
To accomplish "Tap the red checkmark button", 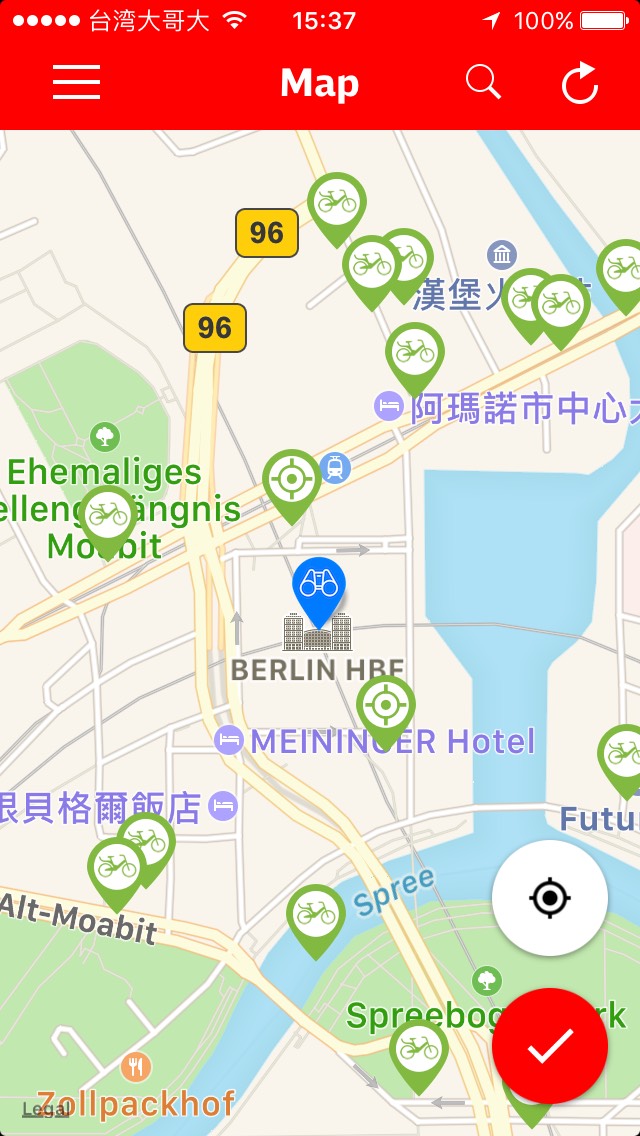I will click(x=549, y=1046).
